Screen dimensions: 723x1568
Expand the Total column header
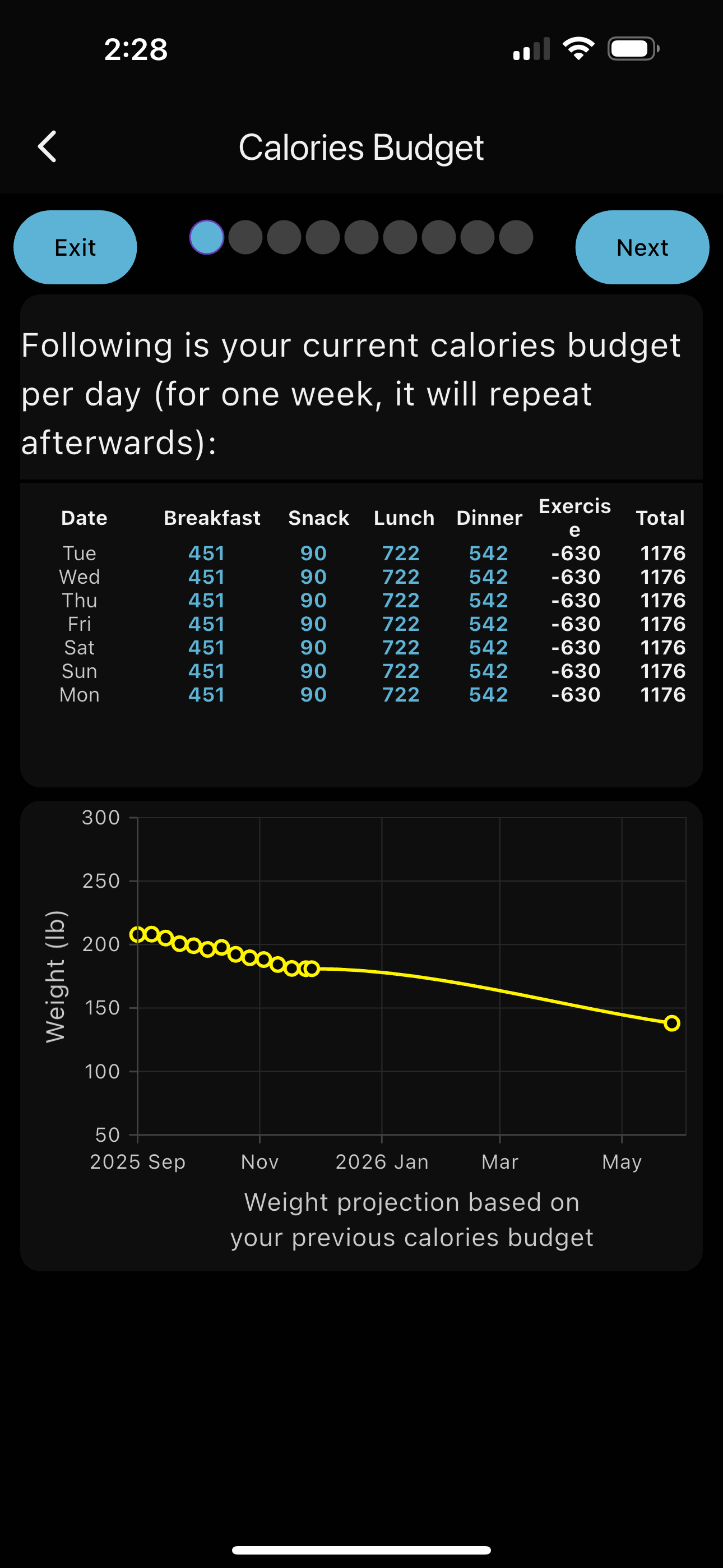[660, 518]
